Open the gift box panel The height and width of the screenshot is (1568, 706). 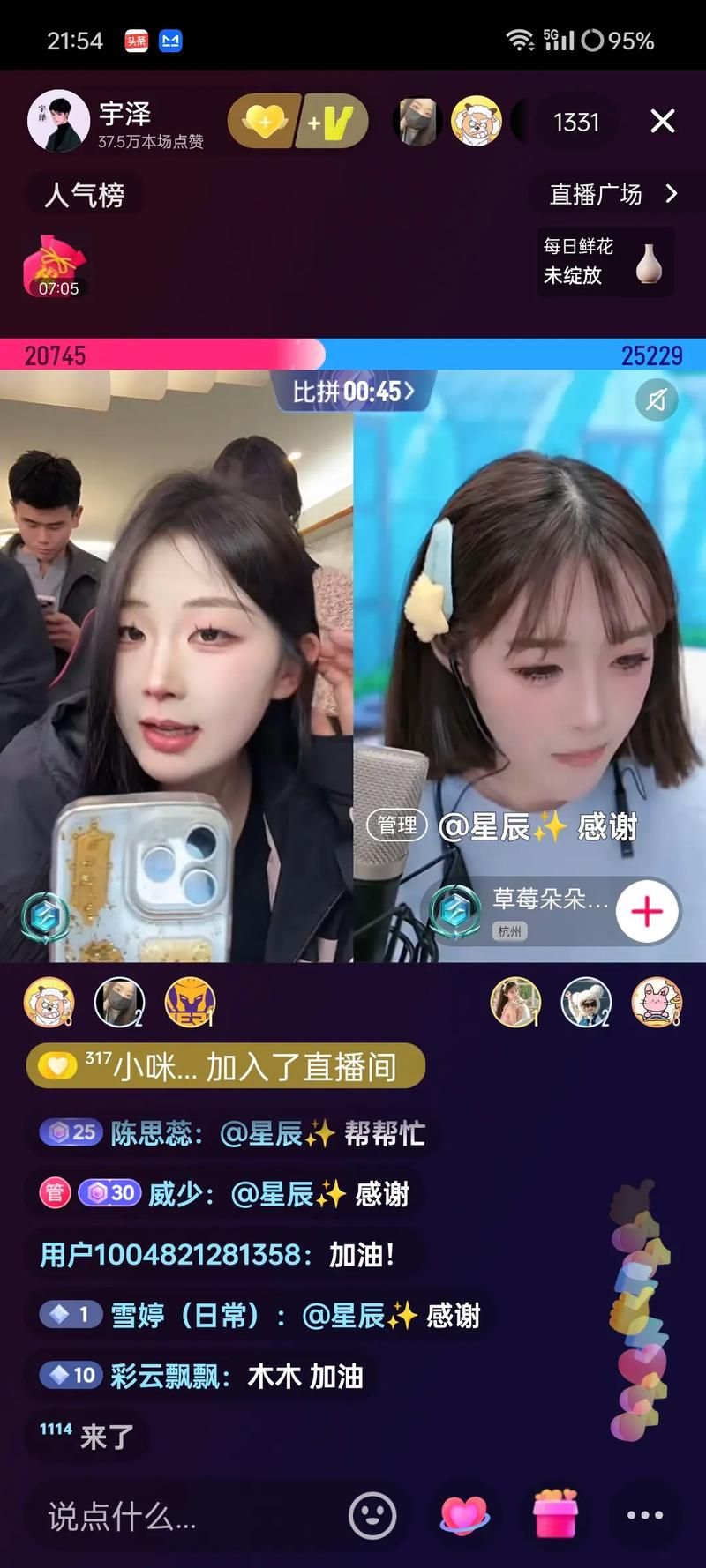556,1515
